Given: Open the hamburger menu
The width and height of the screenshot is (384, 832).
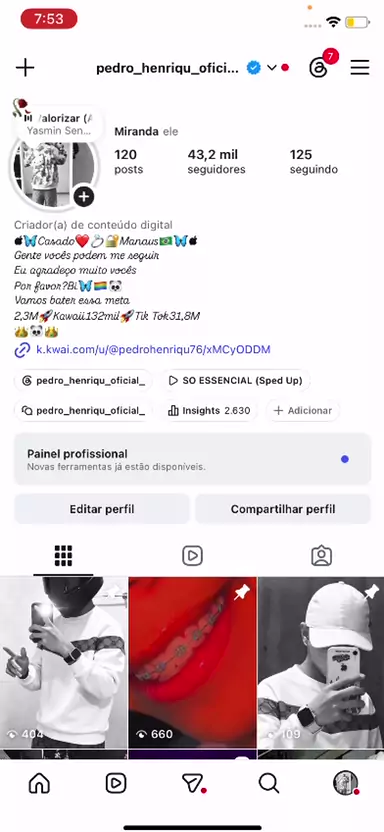Looking at the screenshot, I should pyautogui.click(x=360, y=68).
